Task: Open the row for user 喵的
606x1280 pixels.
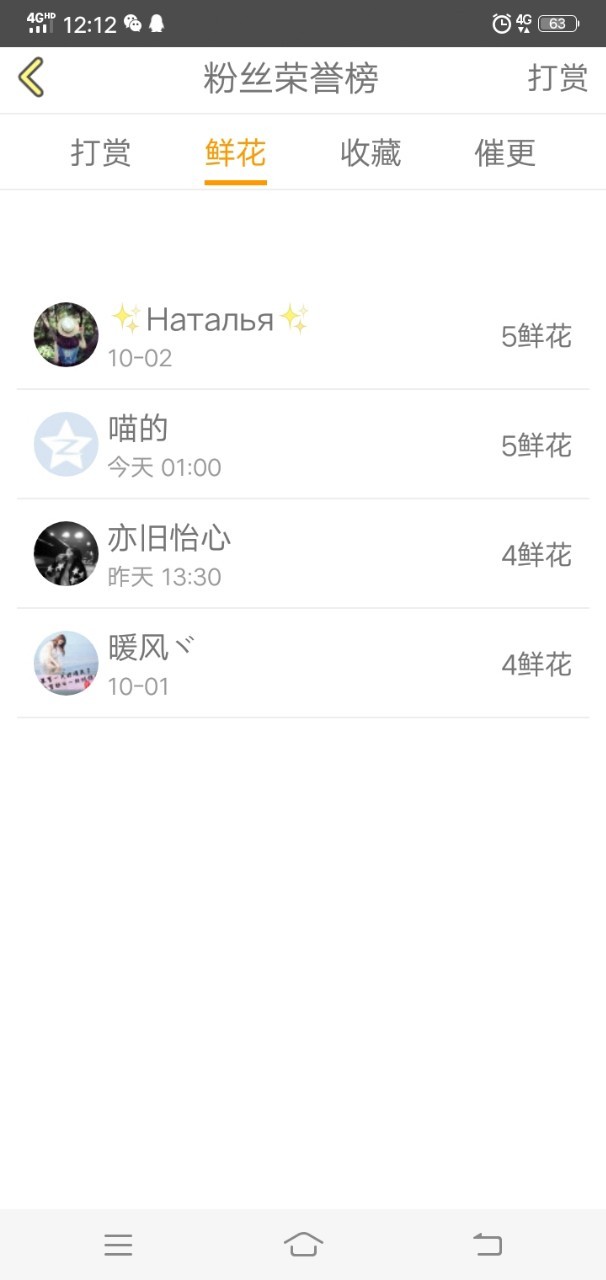Action: coord(303,444)
